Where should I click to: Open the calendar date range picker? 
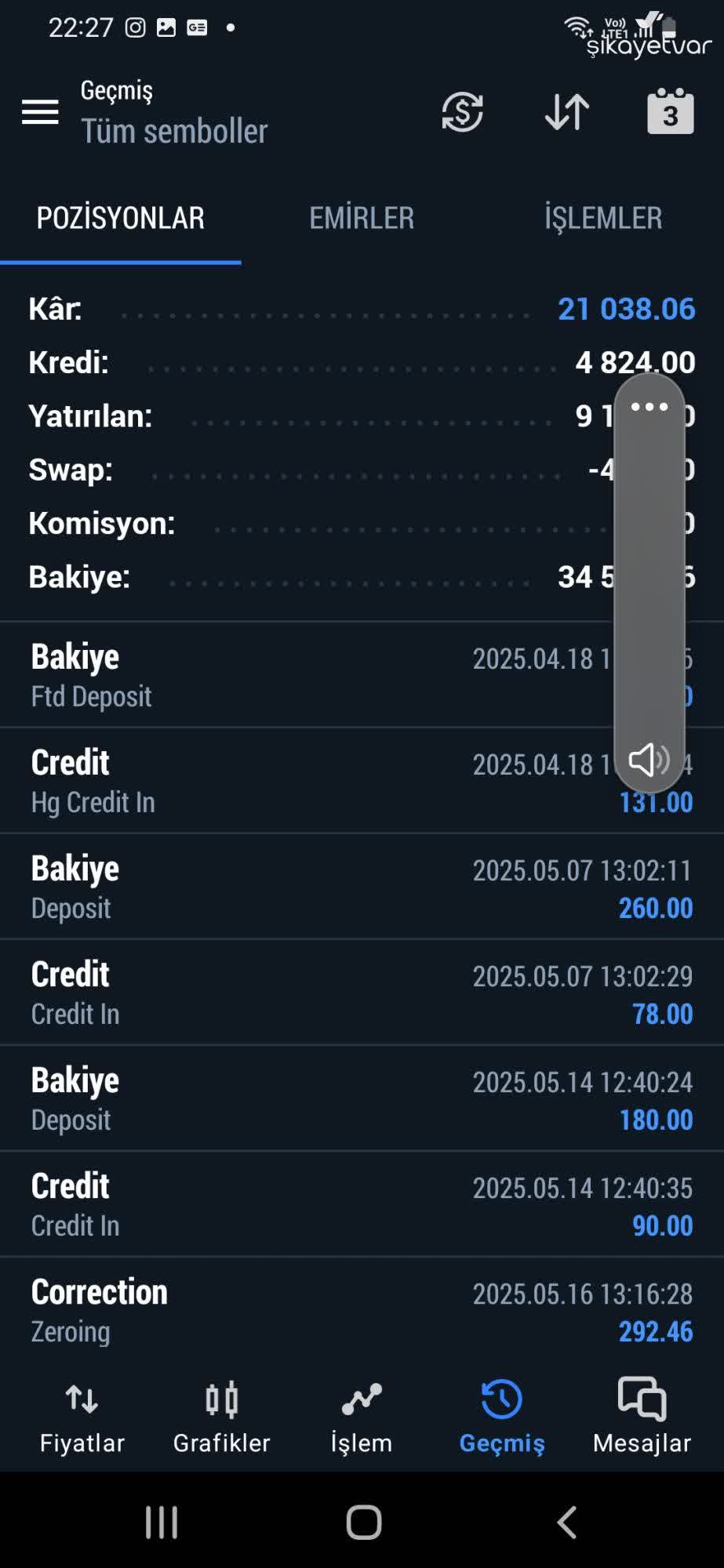670,112
